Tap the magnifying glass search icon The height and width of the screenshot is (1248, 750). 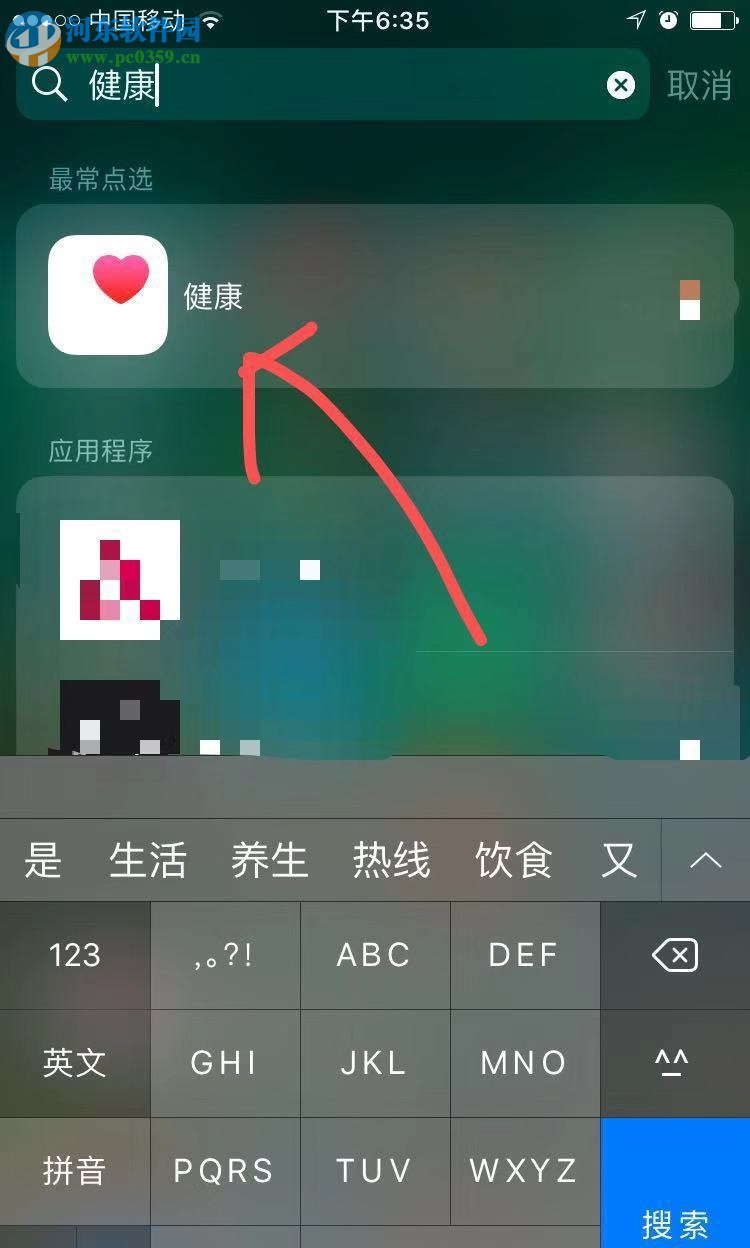[50, 85]
